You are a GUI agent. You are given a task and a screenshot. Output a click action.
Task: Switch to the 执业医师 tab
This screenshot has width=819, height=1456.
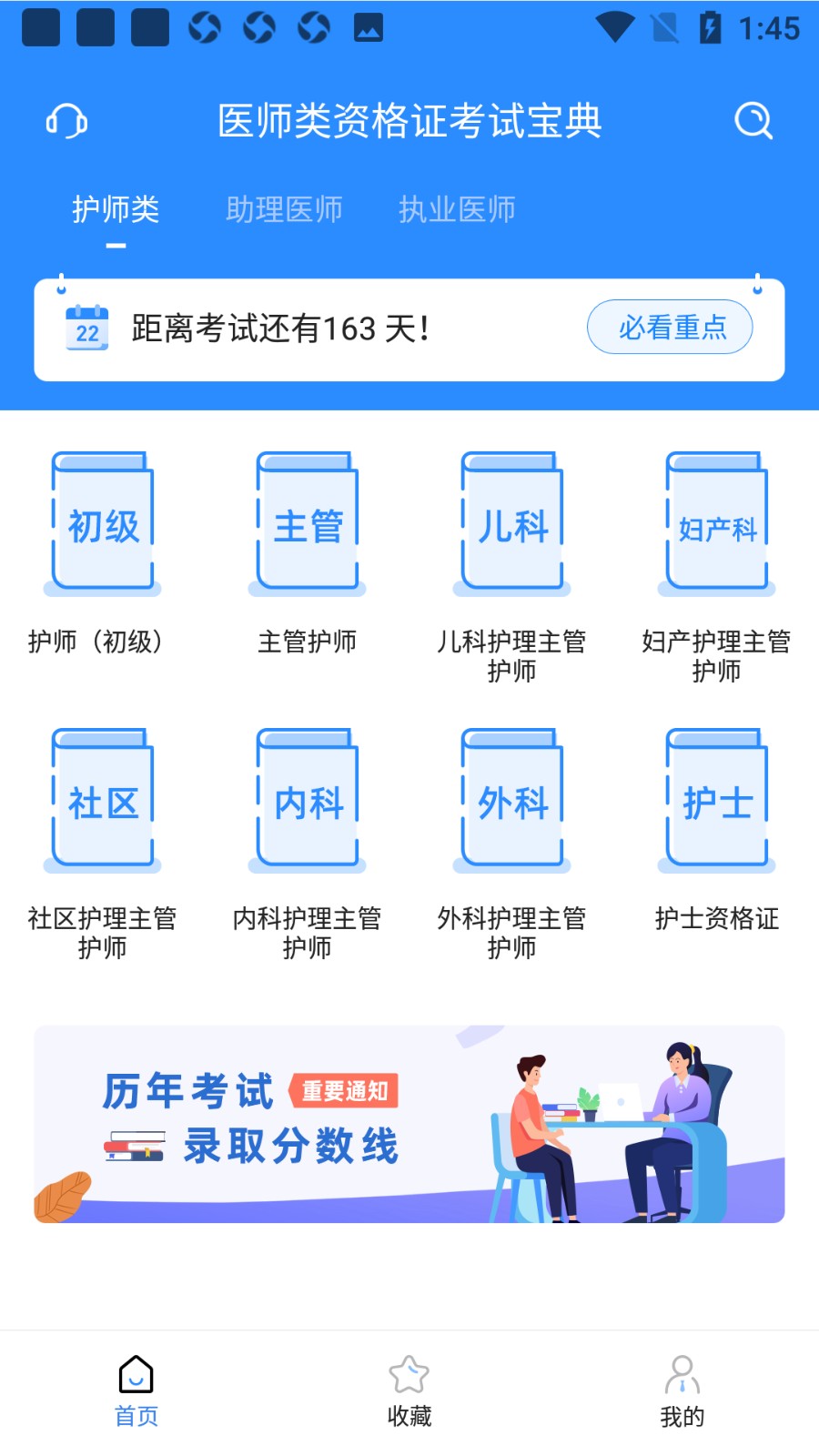[457, 210]
